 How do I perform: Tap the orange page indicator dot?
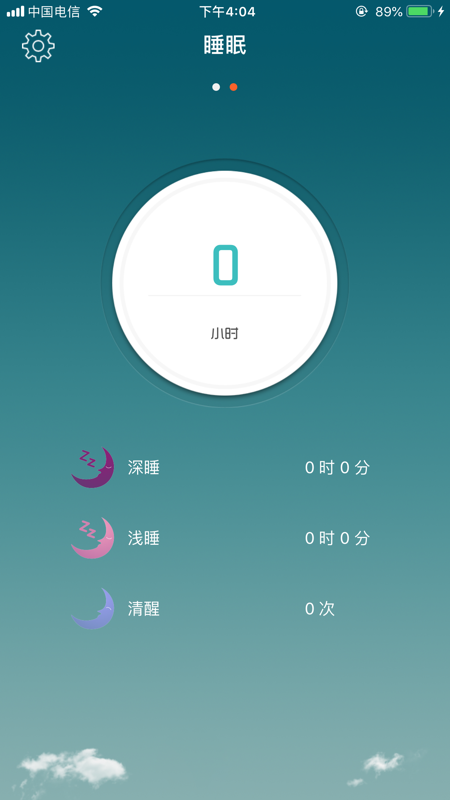(x=233, y=87)
